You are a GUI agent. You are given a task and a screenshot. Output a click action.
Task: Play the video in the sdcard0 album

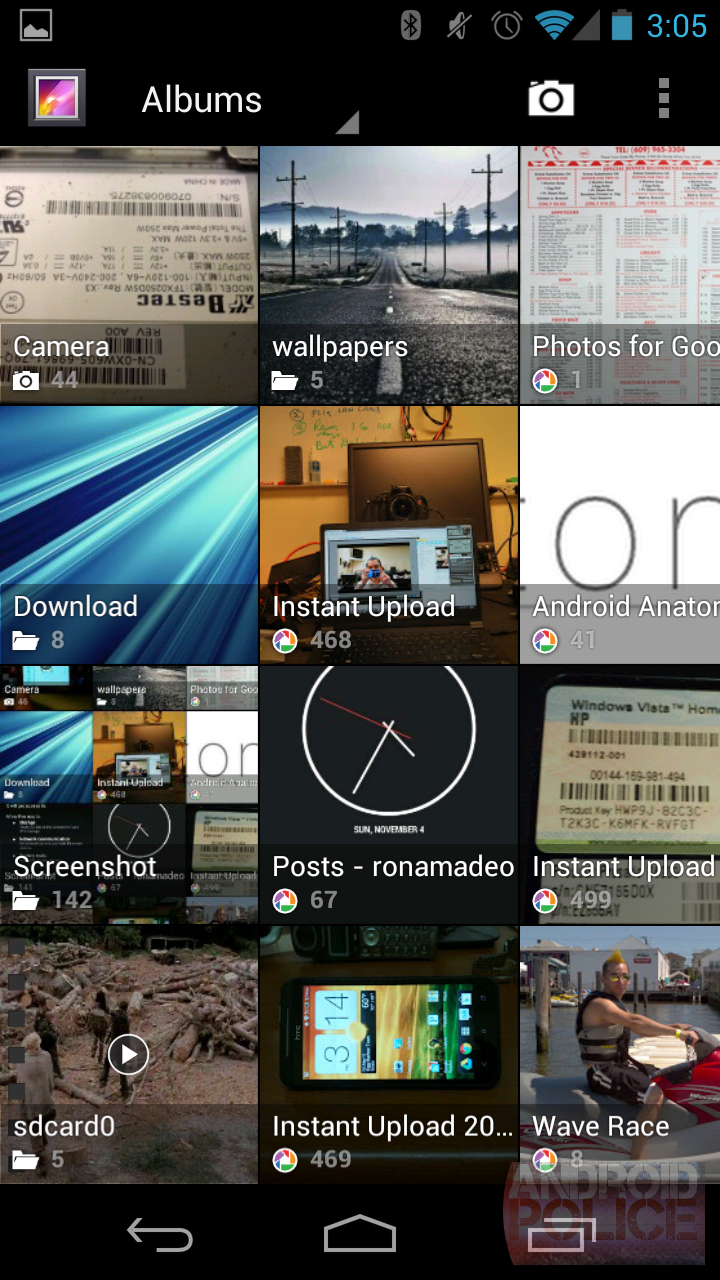pyautogui.click(x=128, y=1054)
